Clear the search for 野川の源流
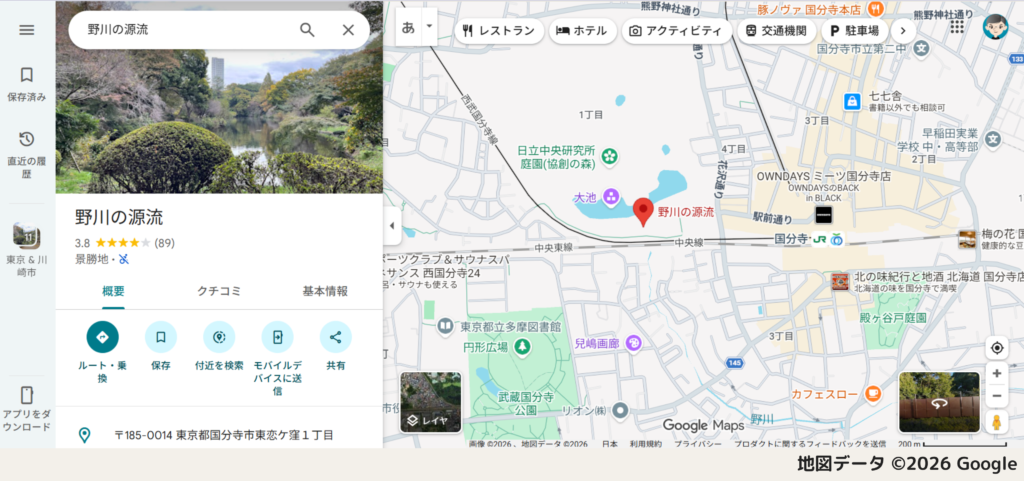 click(x=348, y=30)
